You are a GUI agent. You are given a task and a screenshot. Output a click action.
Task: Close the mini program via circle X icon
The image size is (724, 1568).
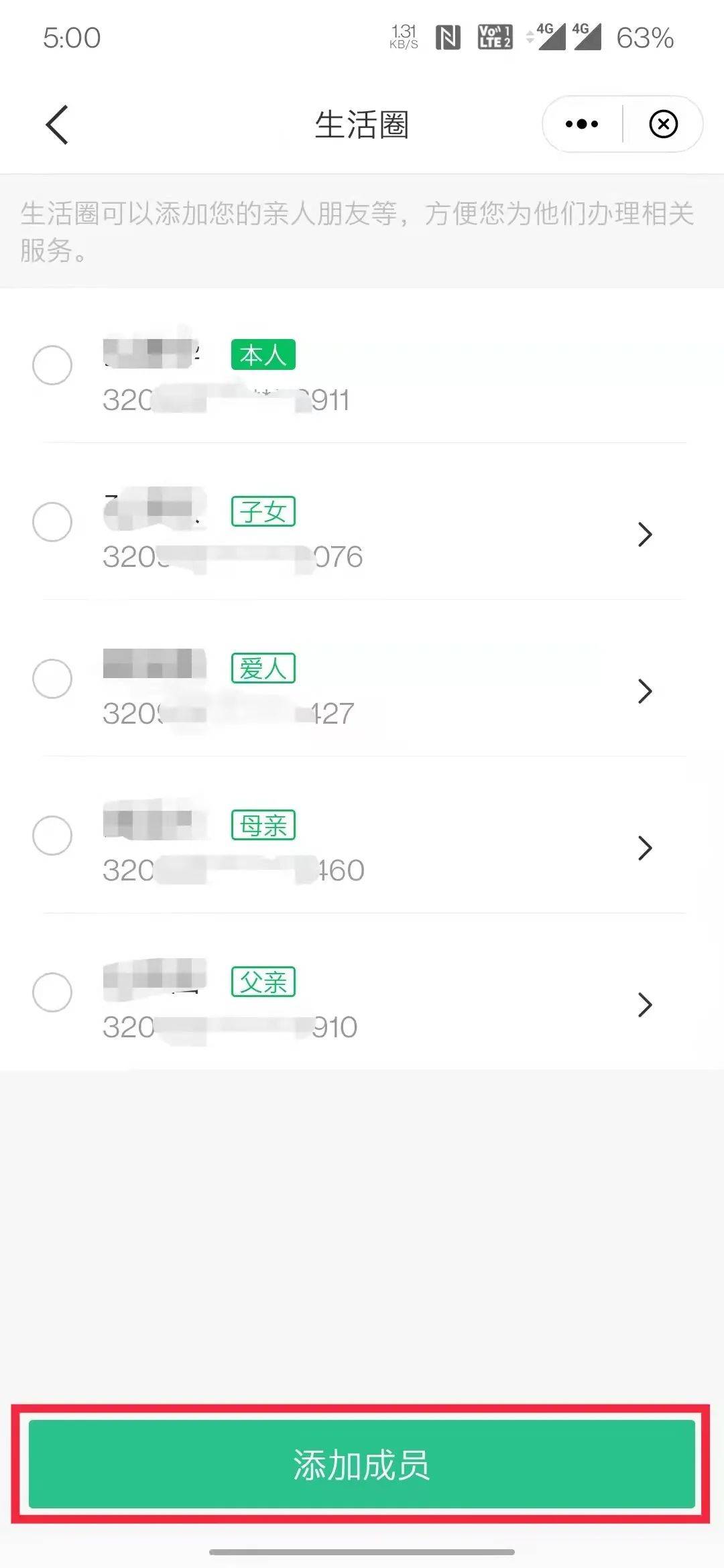pyautogui.click(x=663, y=124)
